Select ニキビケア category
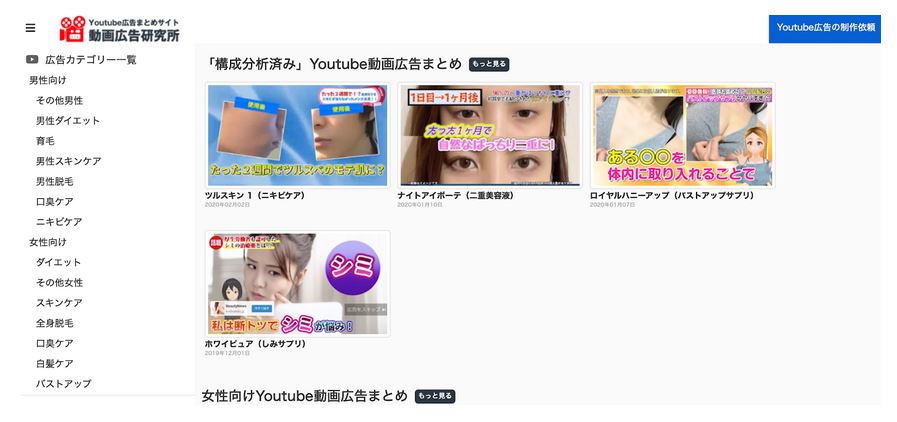The width and height of the screenshot is (897, 422). pyautogui.click(x=59, y=222)
